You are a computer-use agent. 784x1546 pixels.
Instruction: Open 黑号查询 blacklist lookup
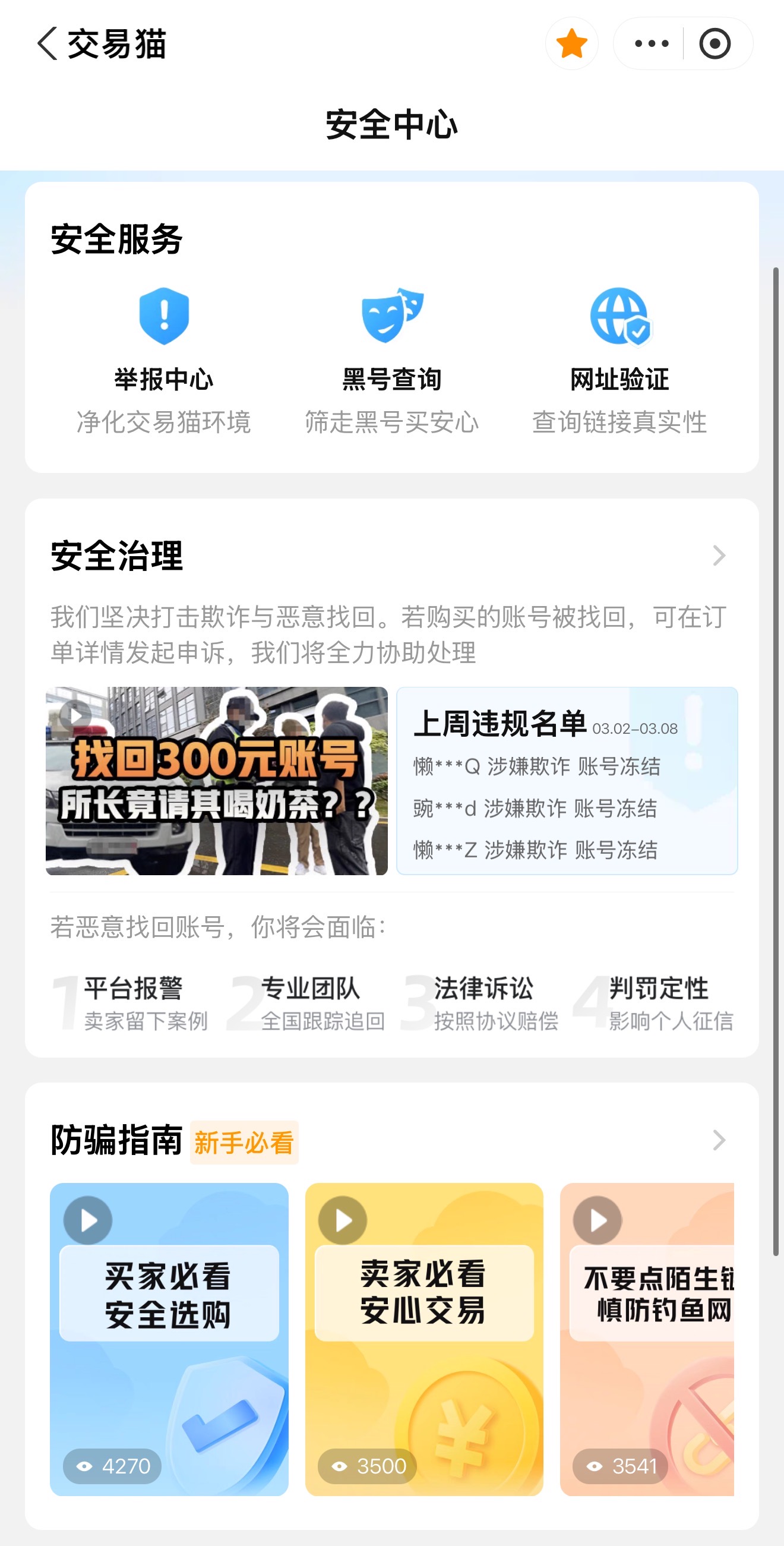point(391,359)
